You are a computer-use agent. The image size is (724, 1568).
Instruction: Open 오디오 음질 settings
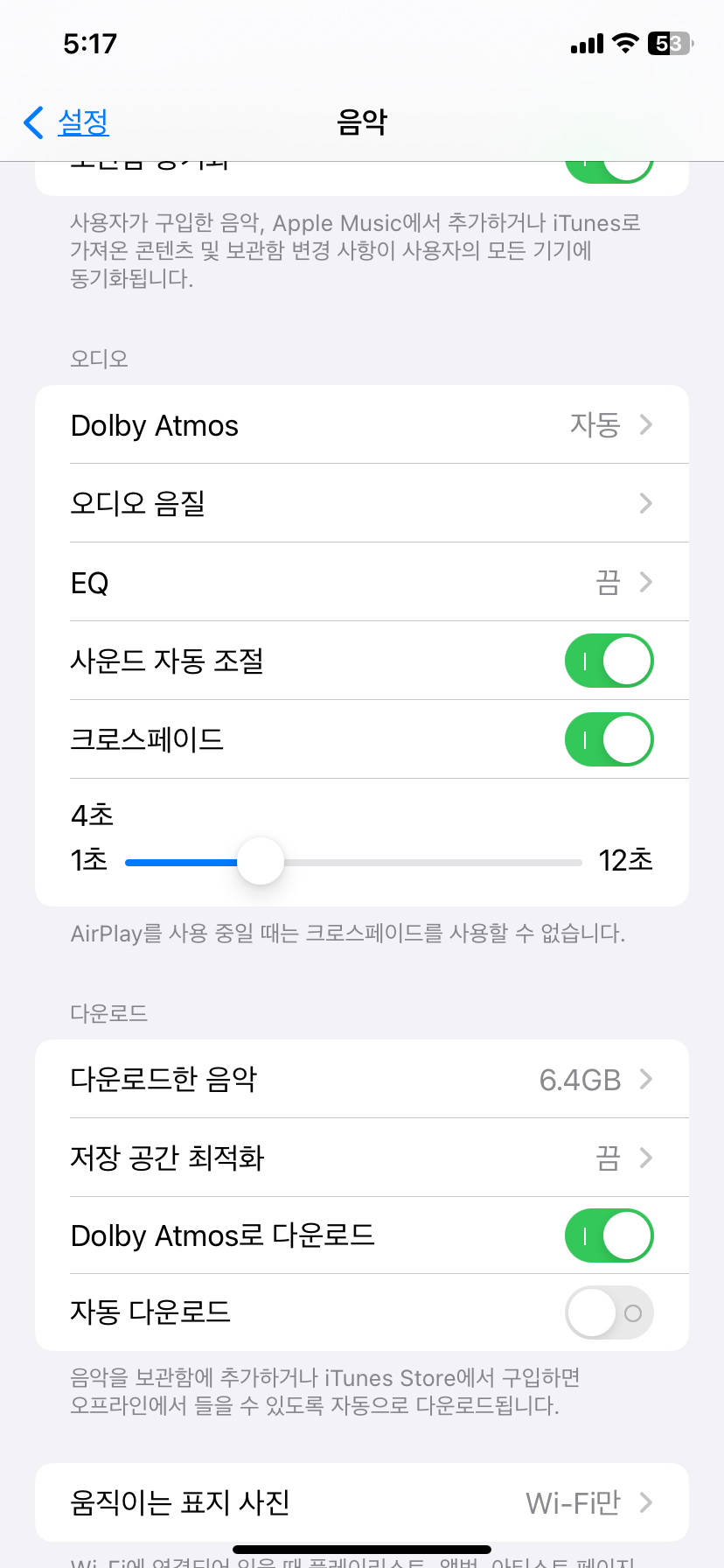click(362, 503)
